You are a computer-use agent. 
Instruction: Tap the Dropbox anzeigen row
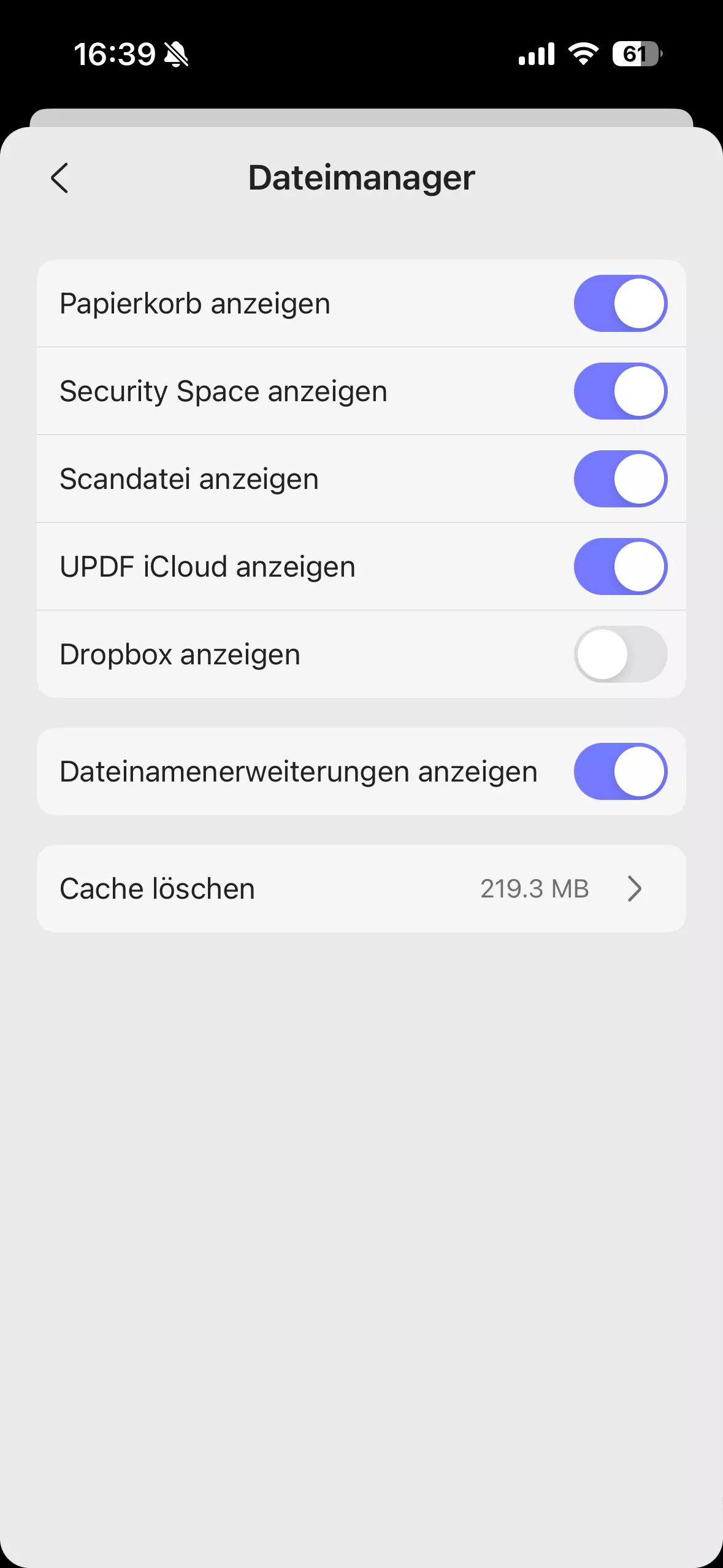(179, 655)
